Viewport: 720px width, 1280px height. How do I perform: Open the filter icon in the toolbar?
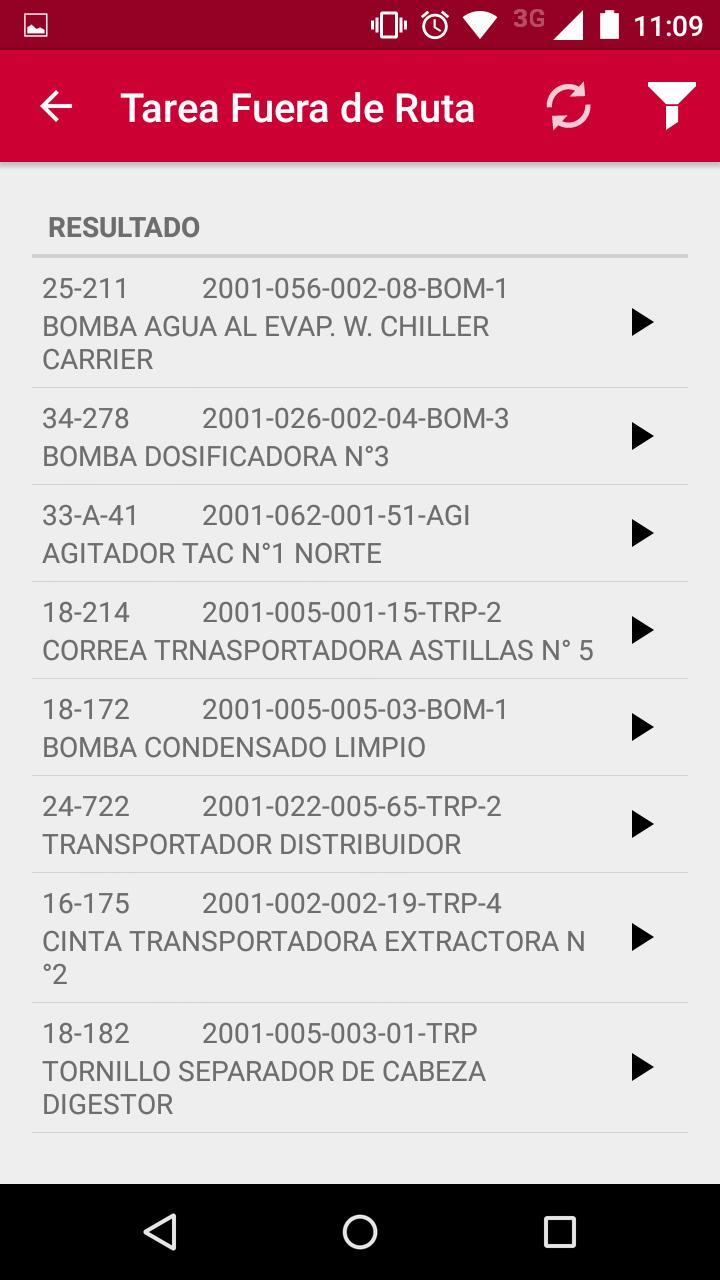[672, 106]
